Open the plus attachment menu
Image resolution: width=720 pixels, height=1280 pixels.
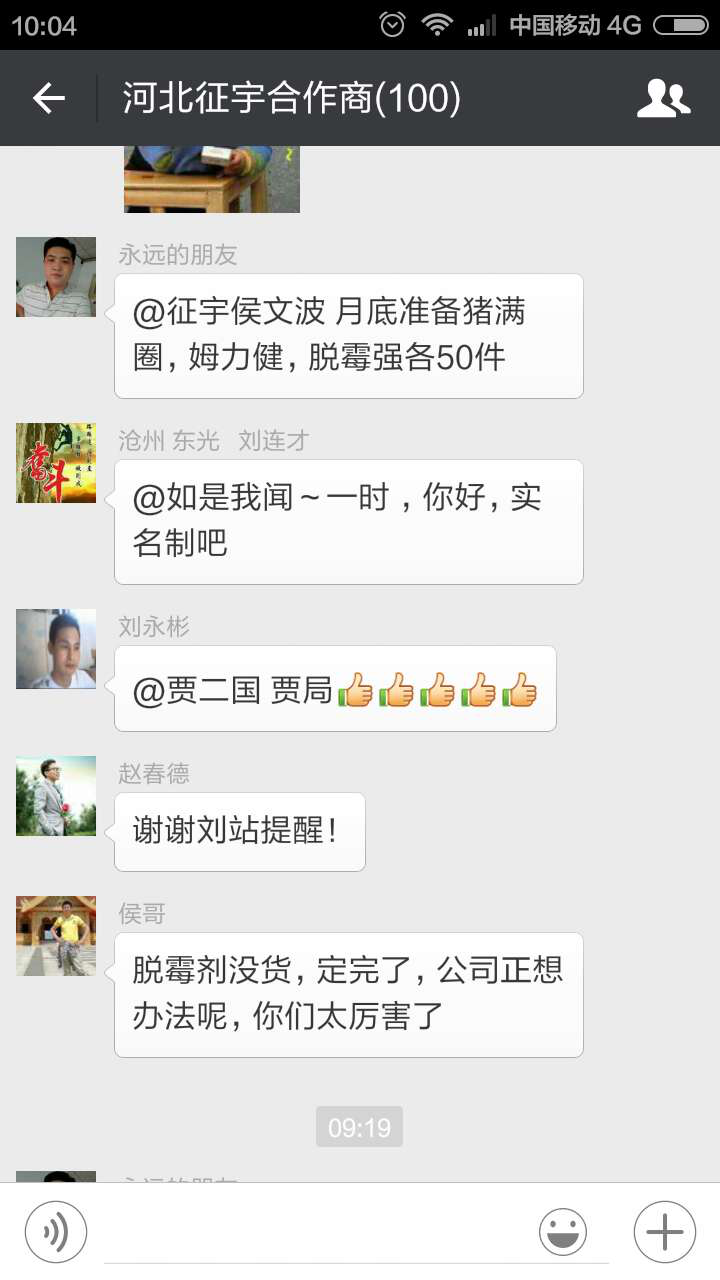click(x=665, y=1232)
